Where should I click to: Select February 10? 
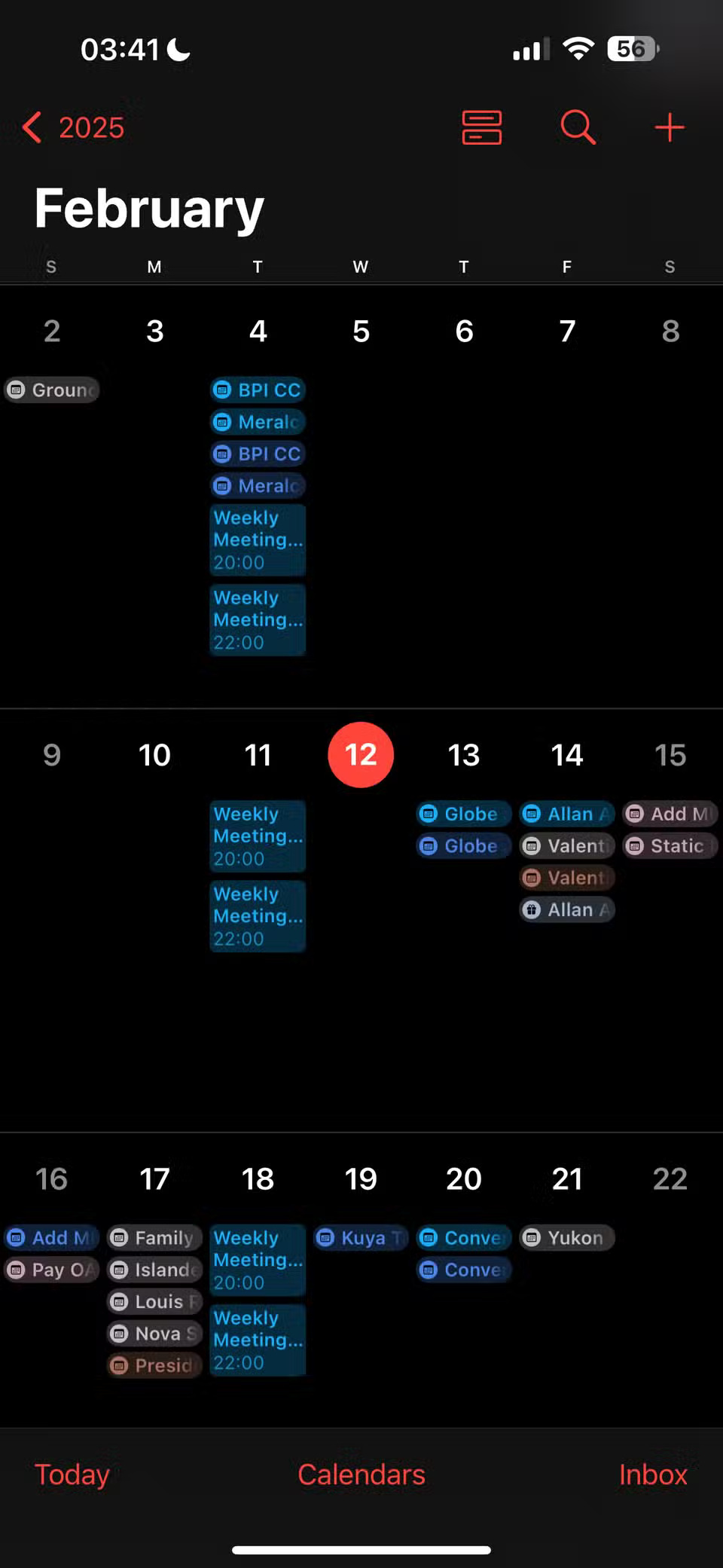pos(154,754)
